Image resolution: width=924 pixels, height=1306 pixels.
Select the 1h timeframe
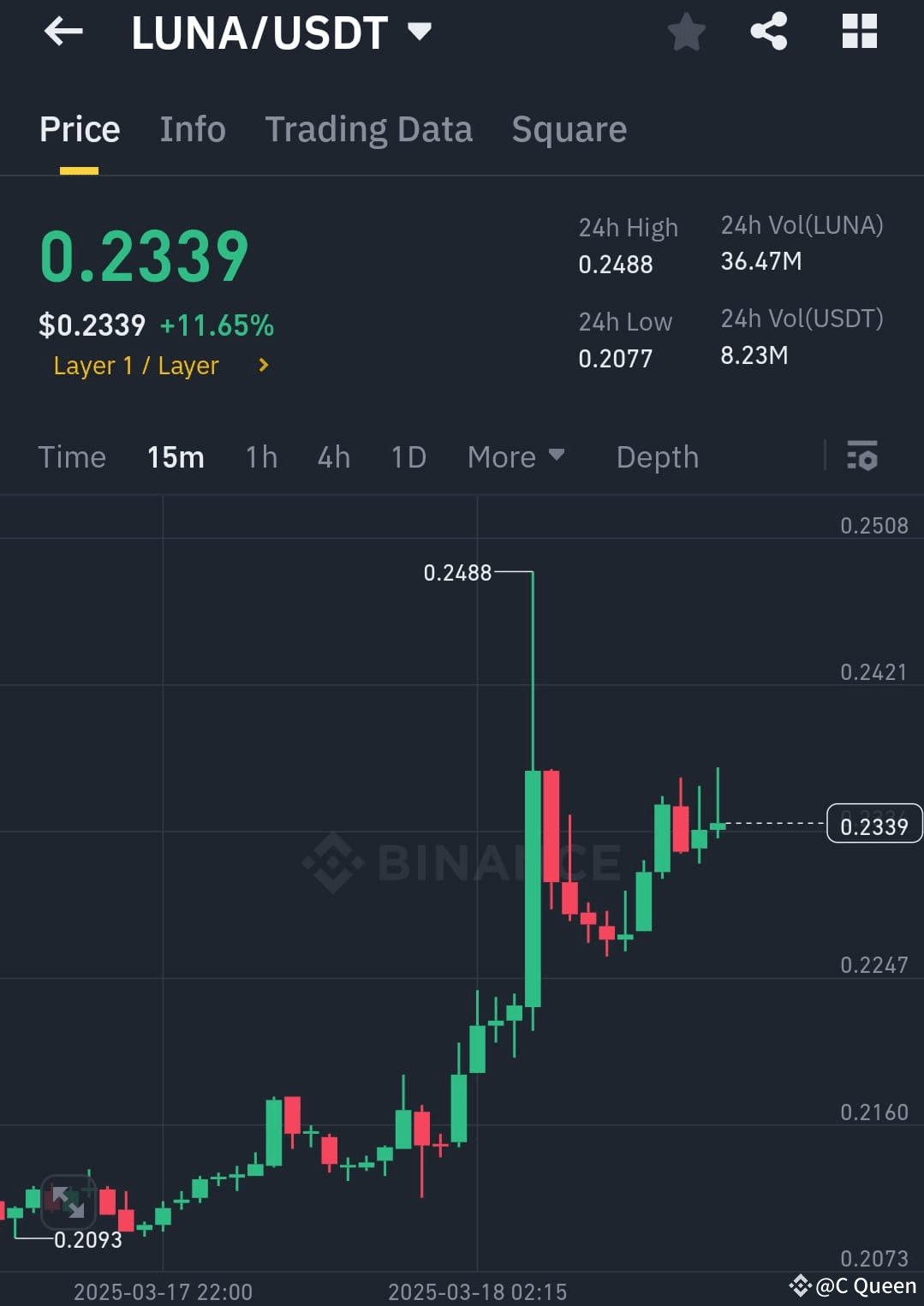(x=260, y=456)
